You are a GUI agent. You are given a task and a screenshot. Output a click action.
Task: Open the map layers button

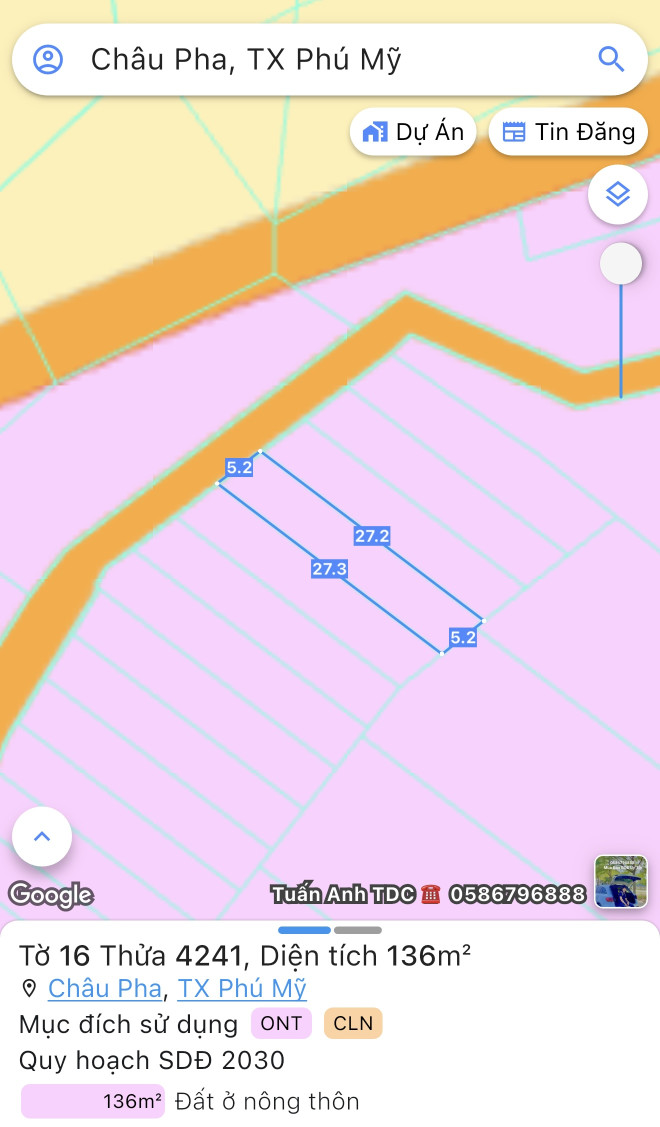[618, 194]
